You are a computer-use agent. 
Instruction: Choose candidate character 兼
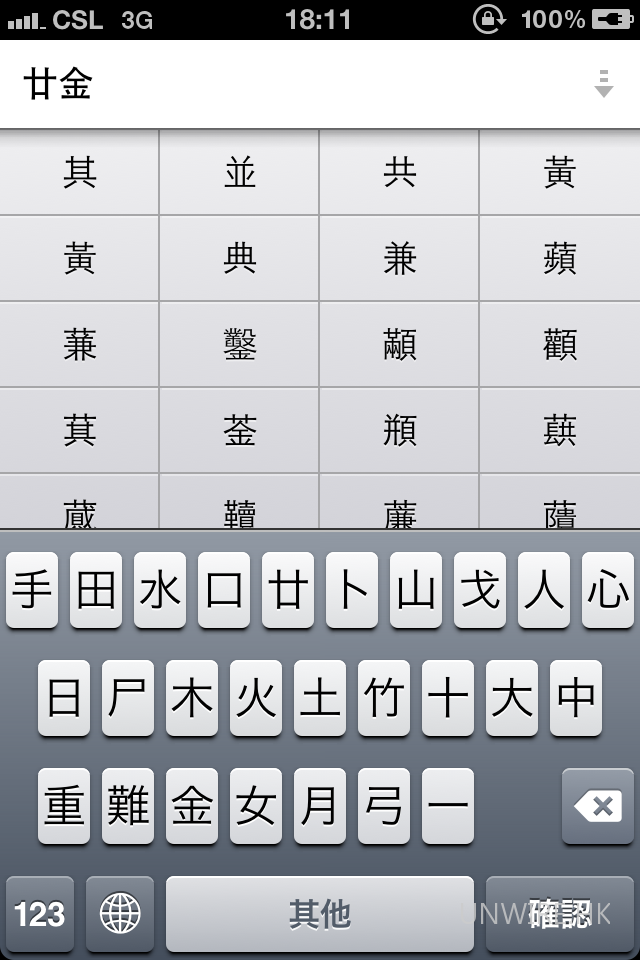coord(400,258)
